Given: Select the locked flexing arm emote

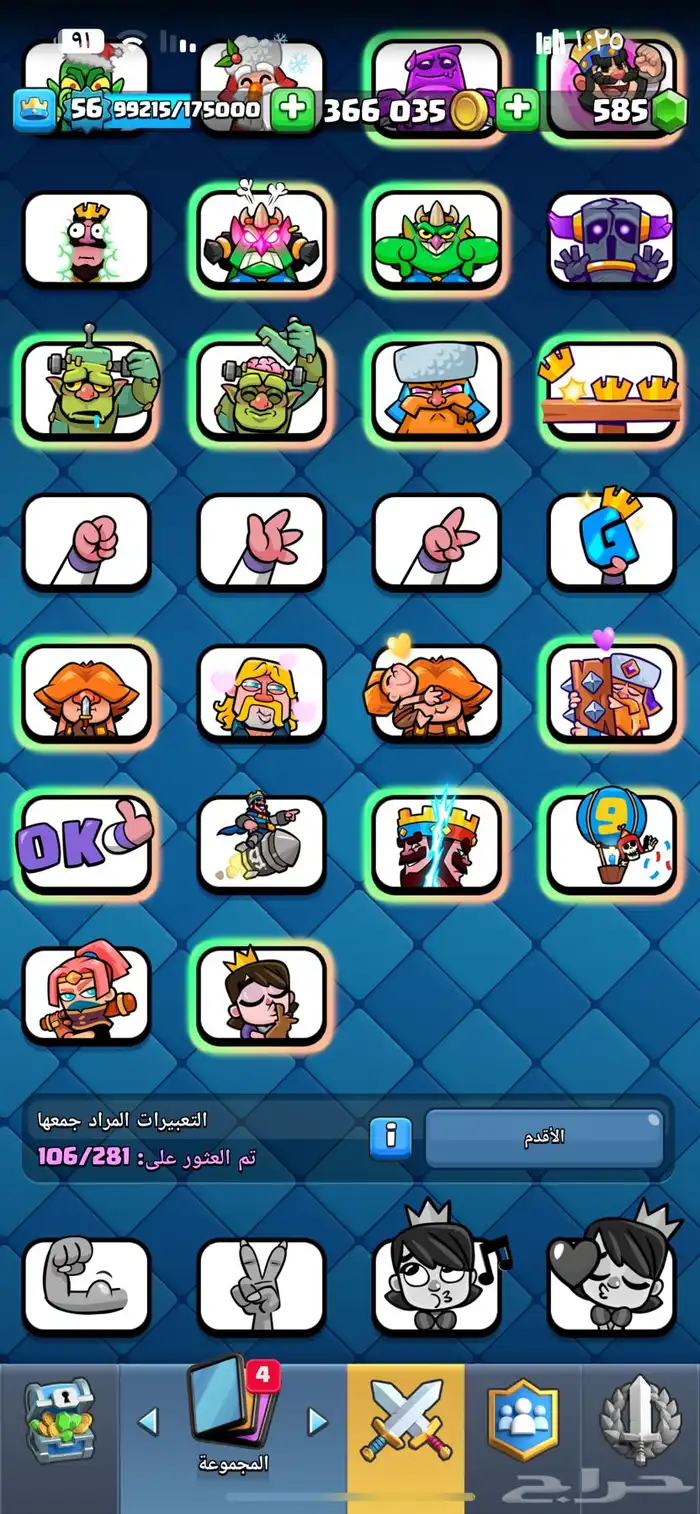Looking at the screenshot, I should (86, 1286).
